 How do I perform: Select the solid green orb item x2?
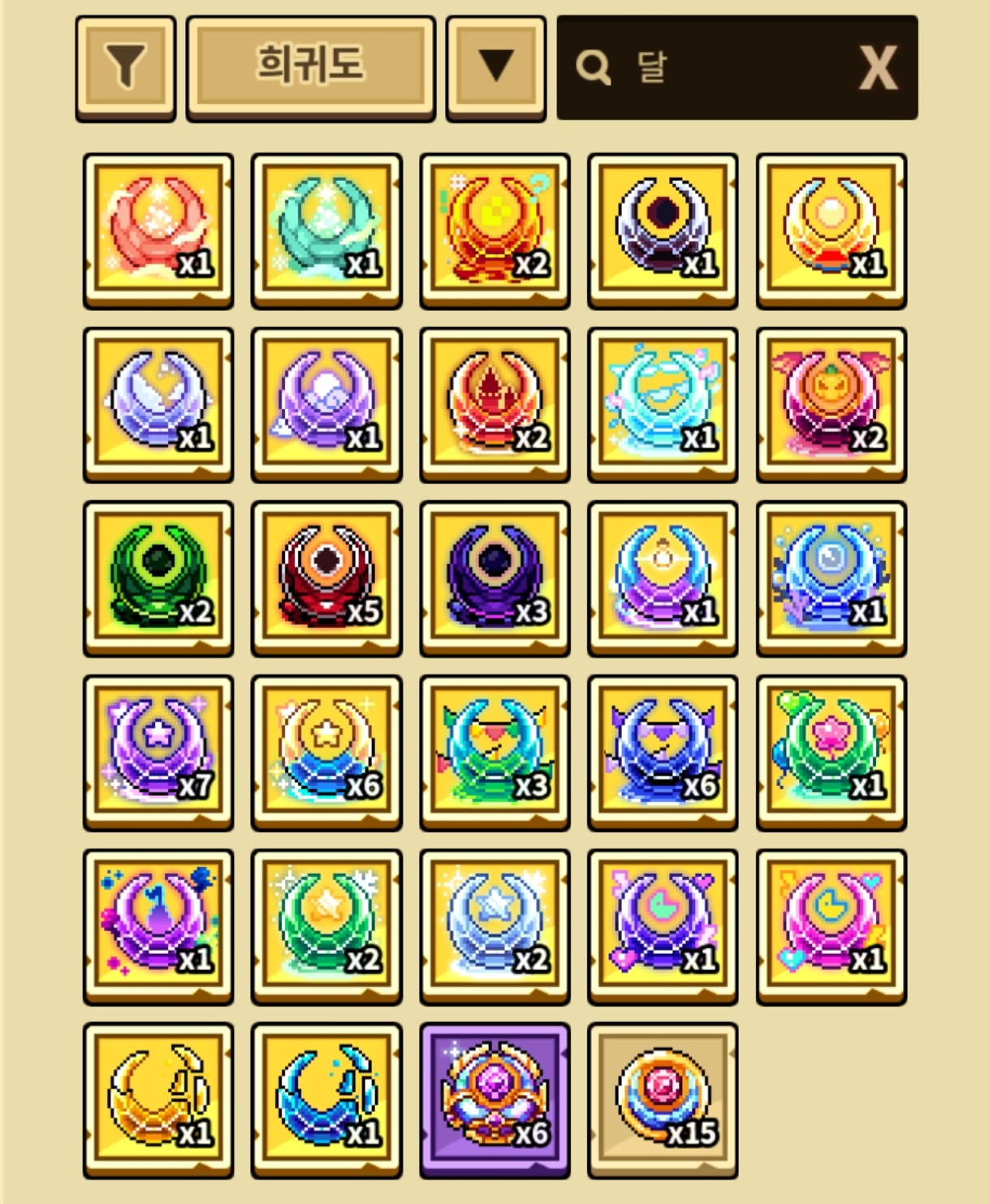point(158,576)
